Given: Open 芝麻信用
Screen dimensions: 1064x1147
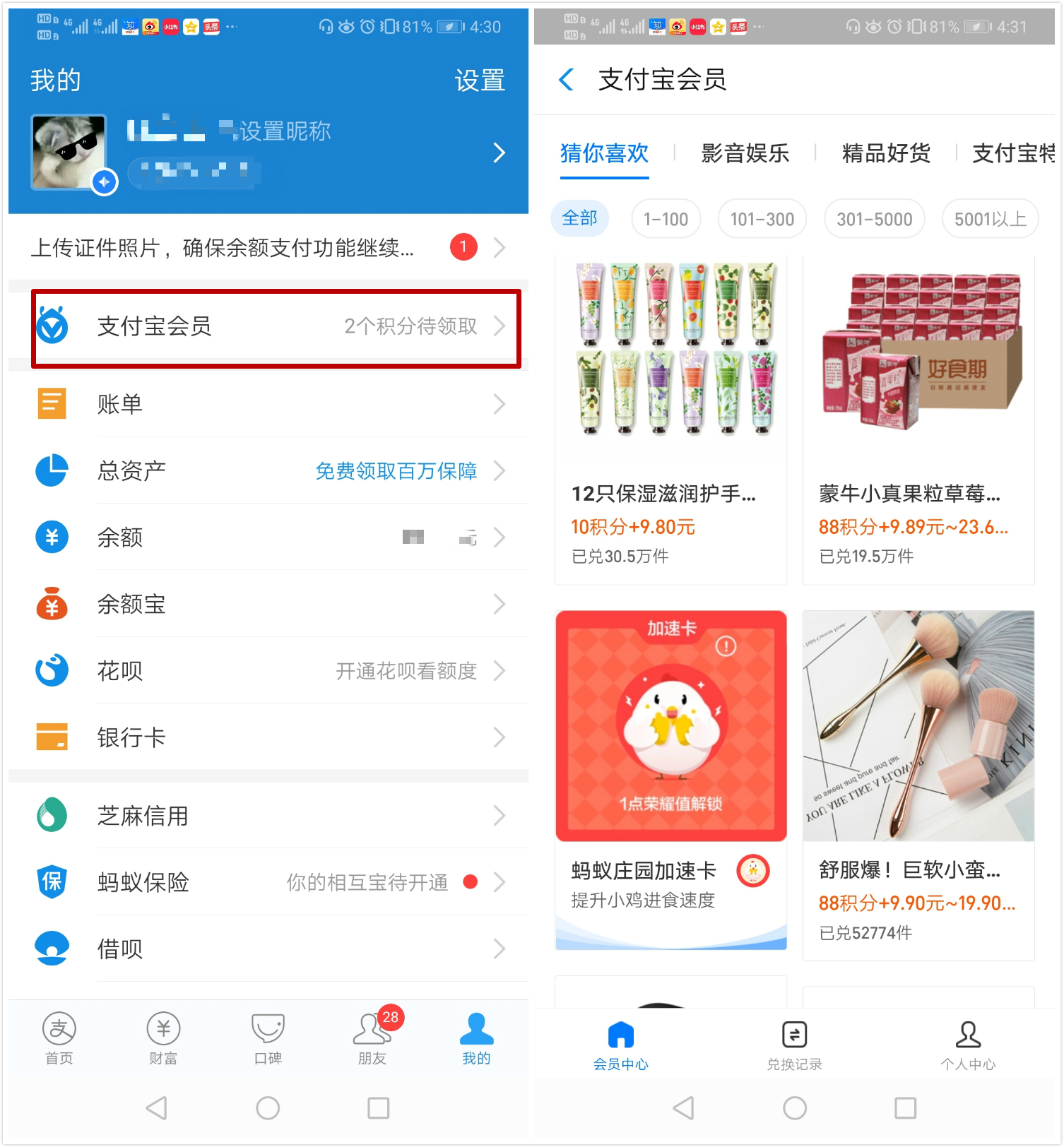Looking at the screenshot, I should tap(268, 816).
